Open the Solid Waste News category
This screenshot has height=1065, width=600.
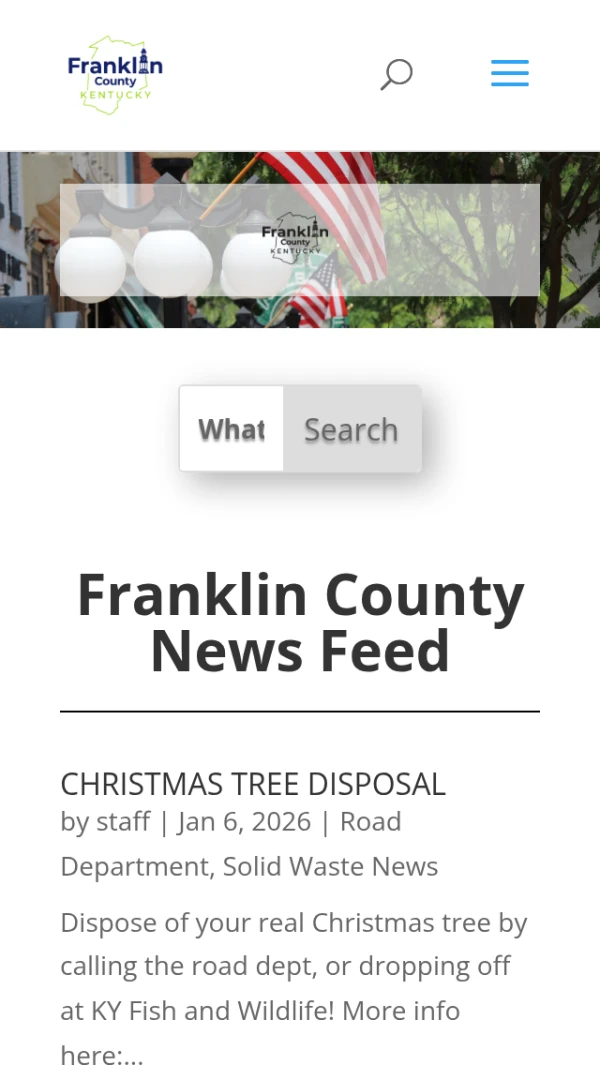tap(330, 866)
